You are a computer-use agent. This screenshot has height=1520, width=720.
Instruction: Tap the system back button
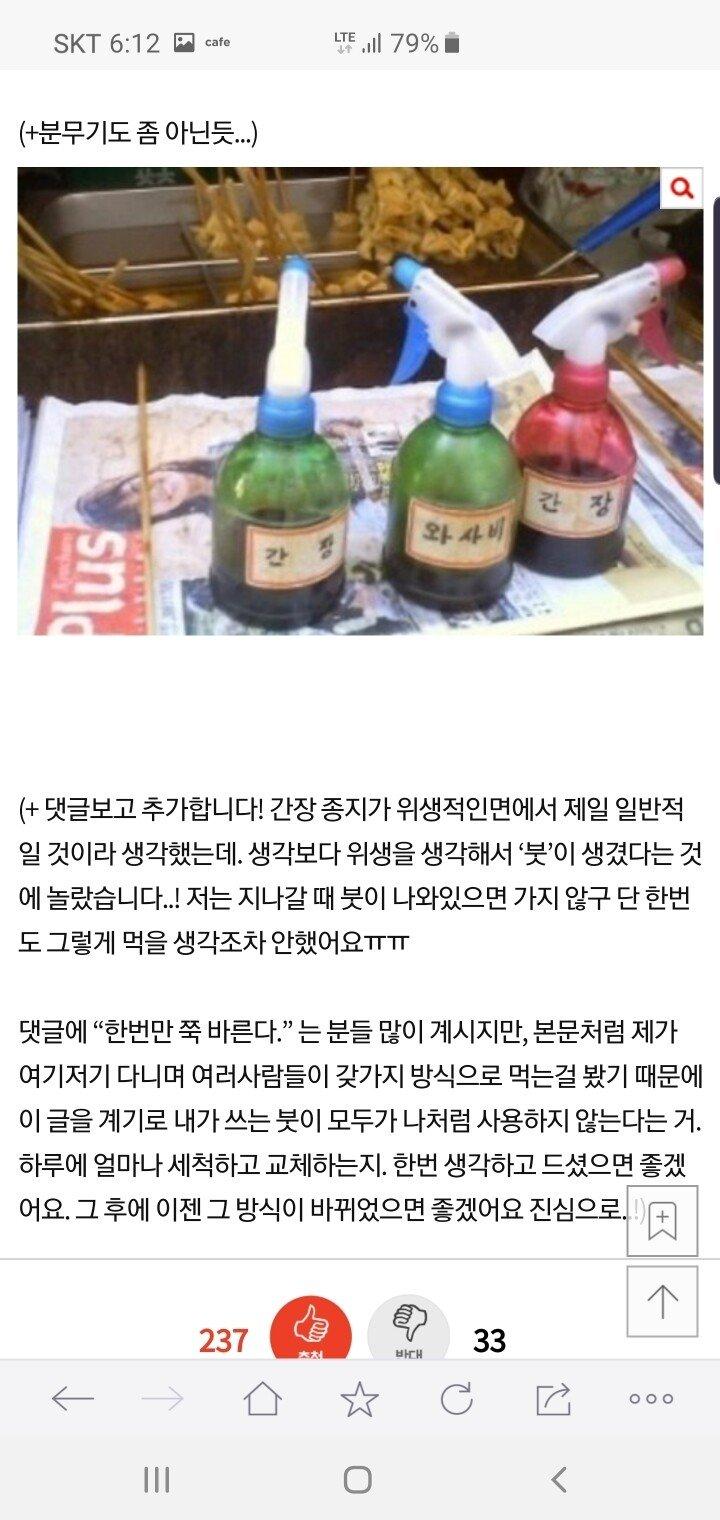pos(560,1480)
